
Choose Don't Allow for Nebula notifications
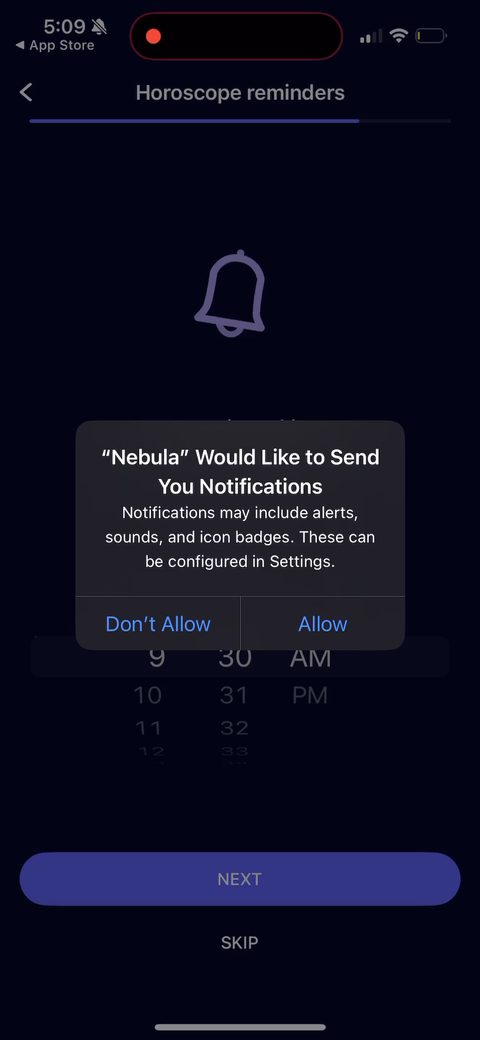point(158,623)
